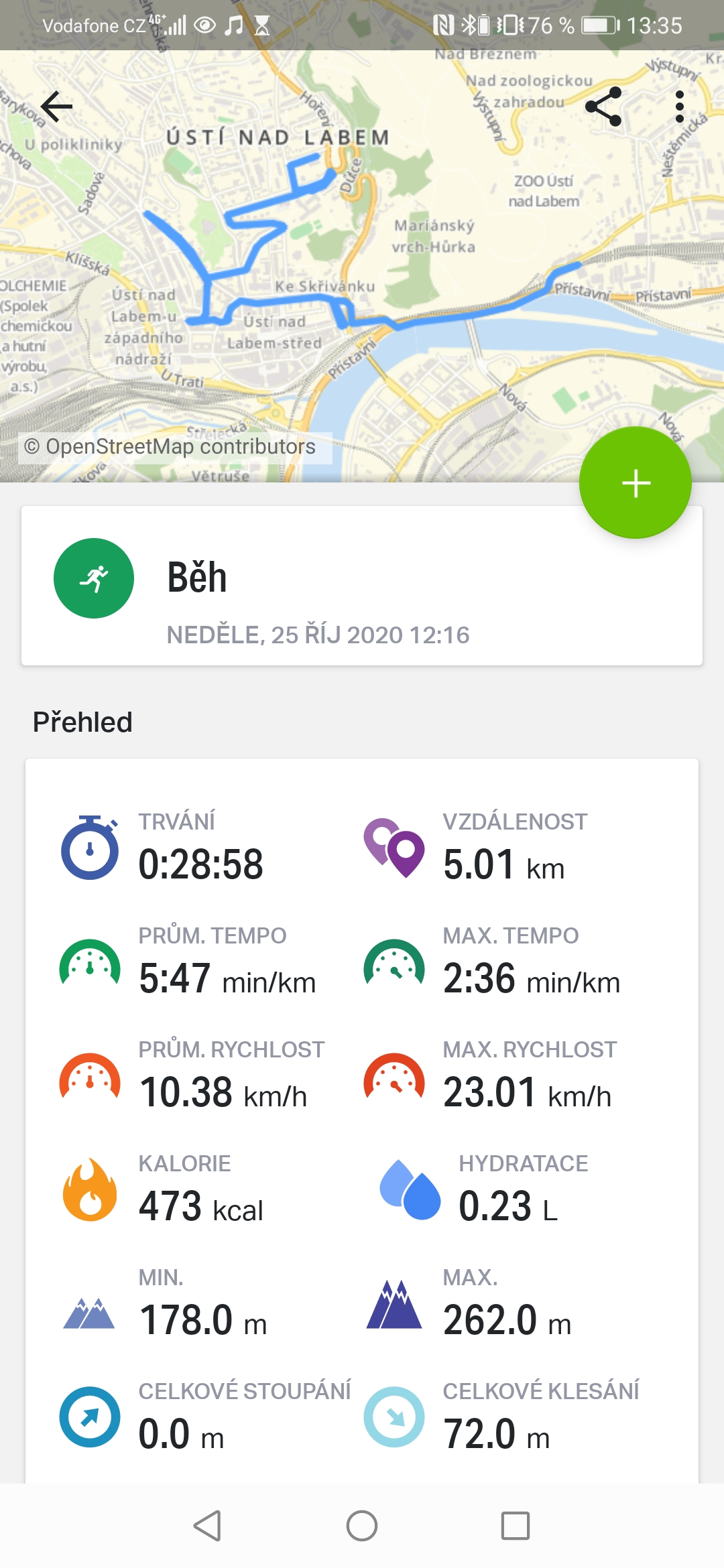Image resolution: width=724 pixels, height=1568 pixels.
Task: Open the Běh activity card
Action: [x=362, y=586]
